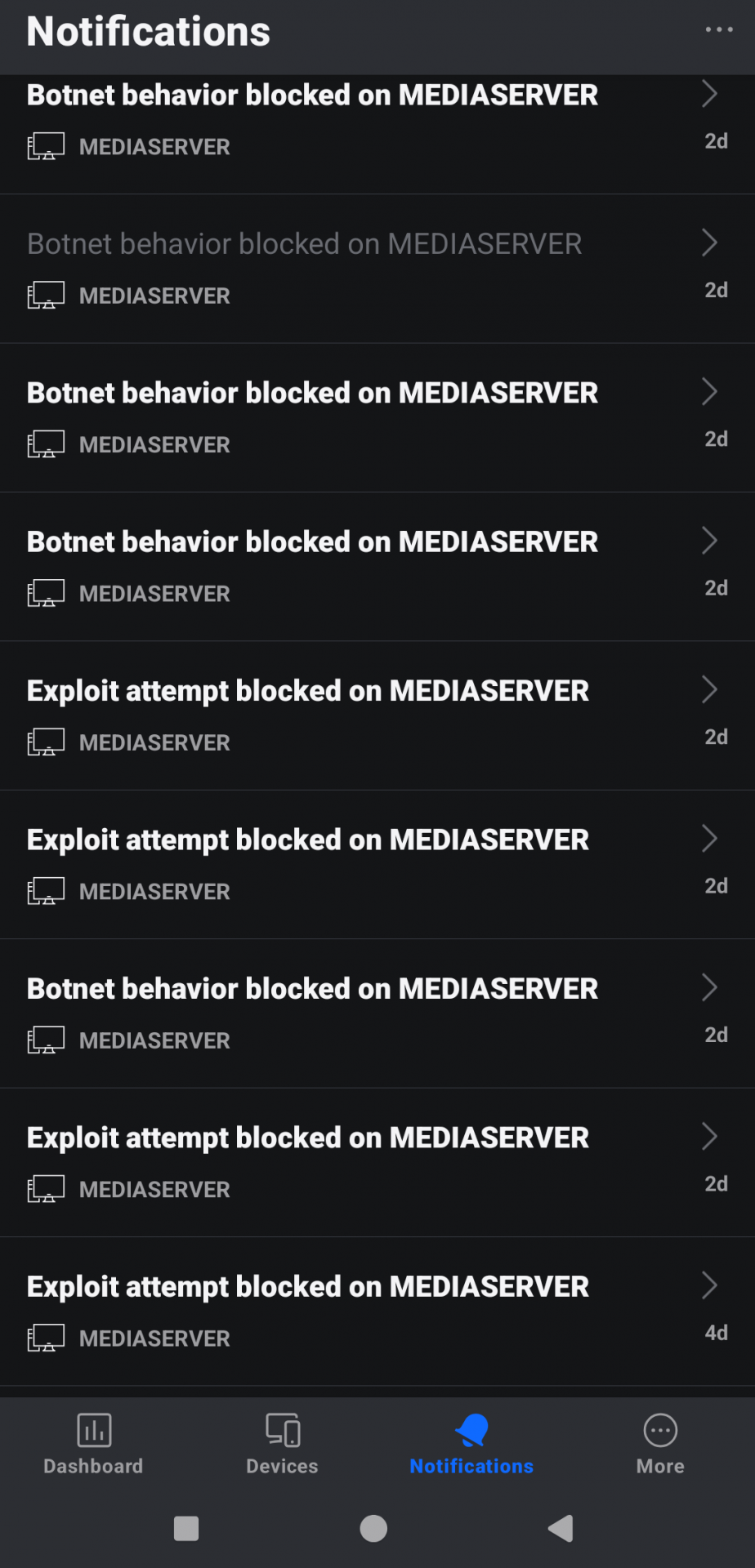Open the greyed-out read Botnet behavior notification
755x1568 pixels.
[x=377, y=269]
